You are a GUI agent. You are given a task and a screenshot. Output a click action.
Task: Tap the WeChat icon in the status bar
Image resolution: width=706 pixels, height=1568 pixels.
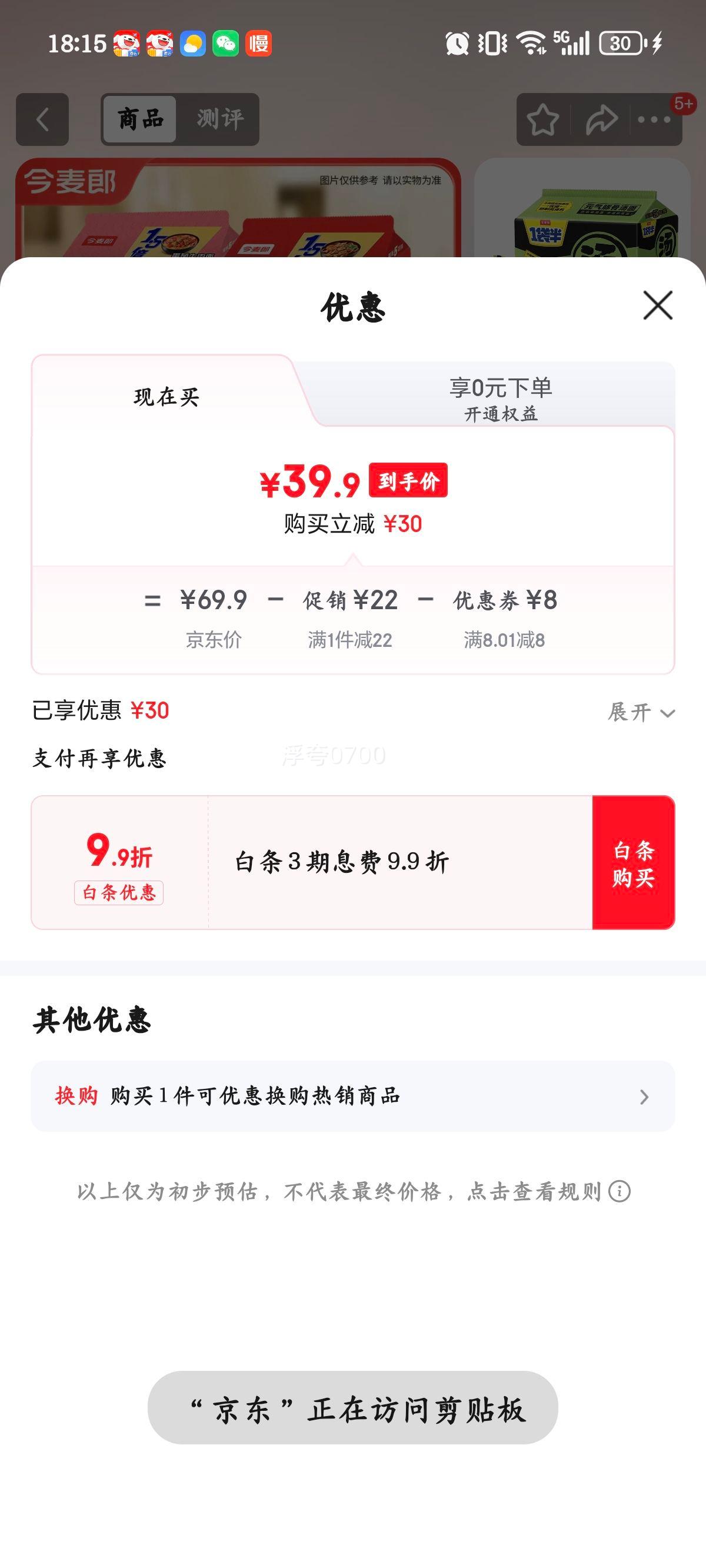(x=225, y=44)
